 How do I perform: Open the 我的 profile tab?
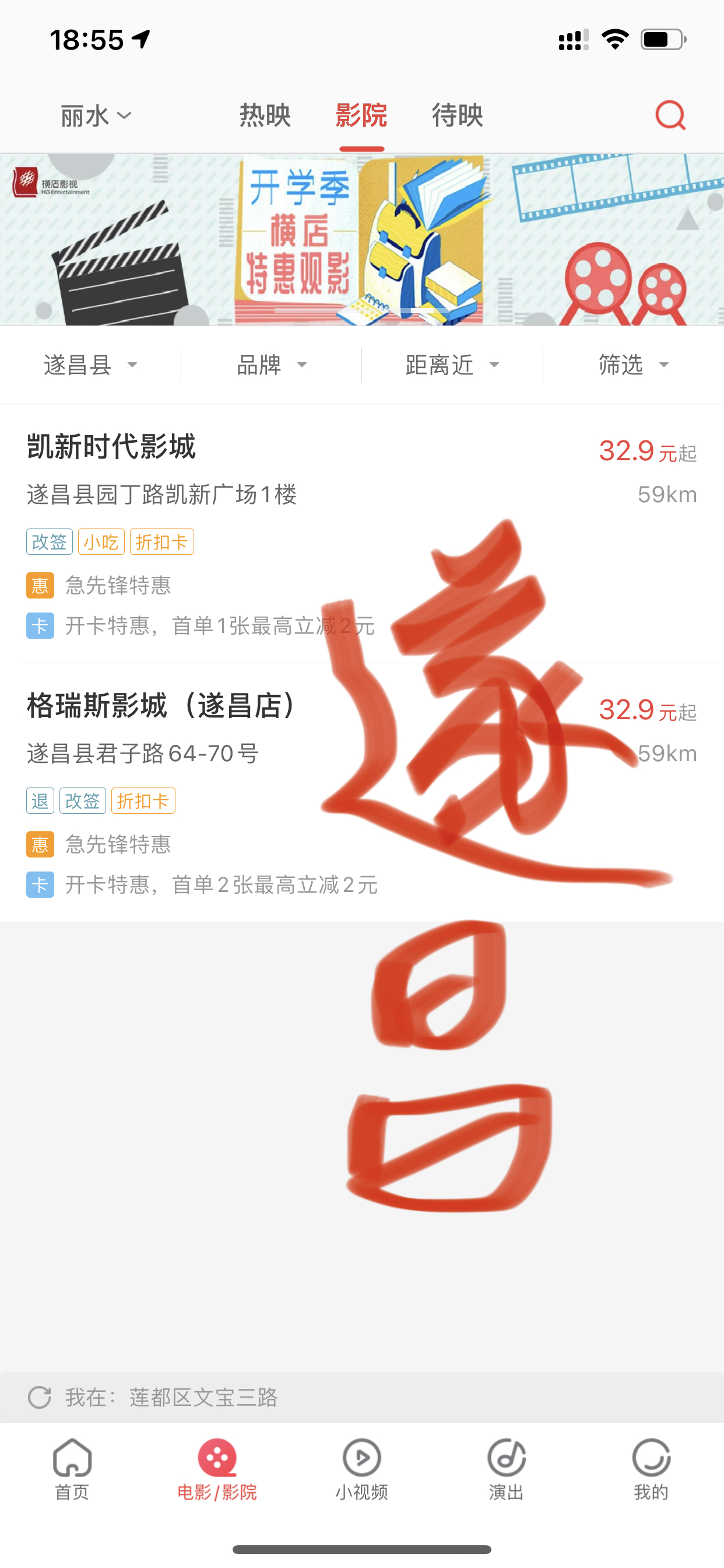pyautogui.click(x=651, y=1470)
